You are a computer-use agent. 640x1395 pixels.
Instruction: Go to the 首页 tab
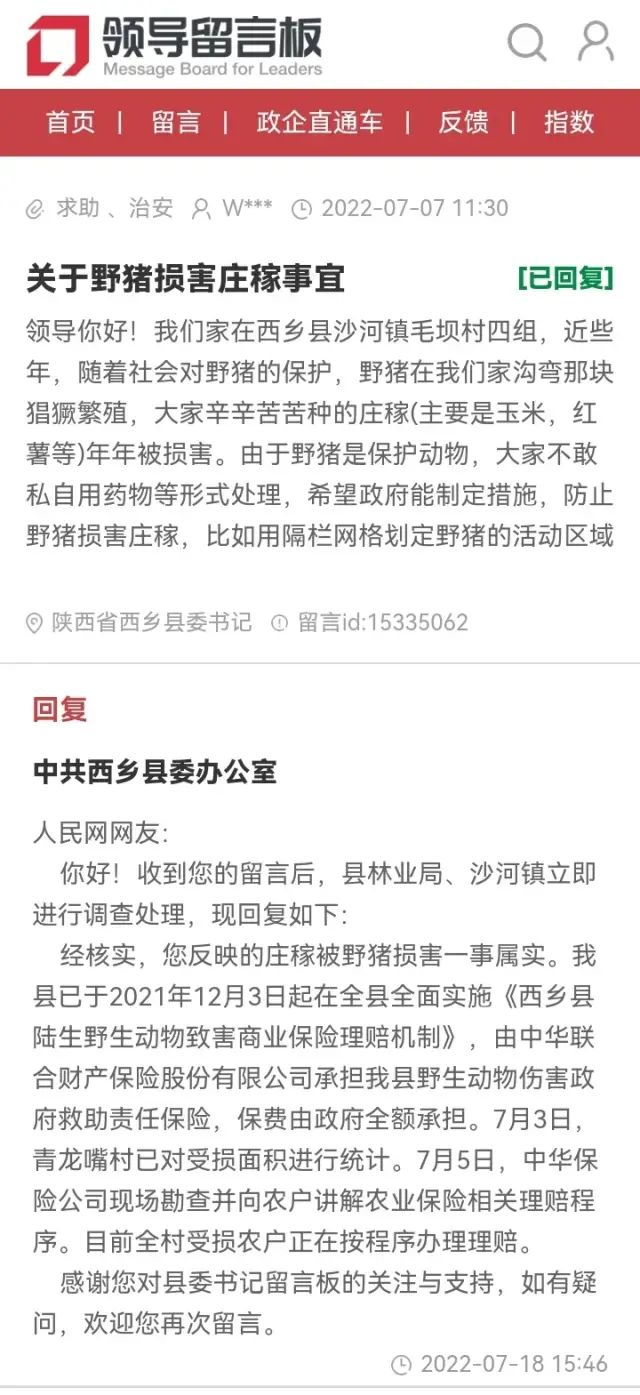[x=71, y=122]
